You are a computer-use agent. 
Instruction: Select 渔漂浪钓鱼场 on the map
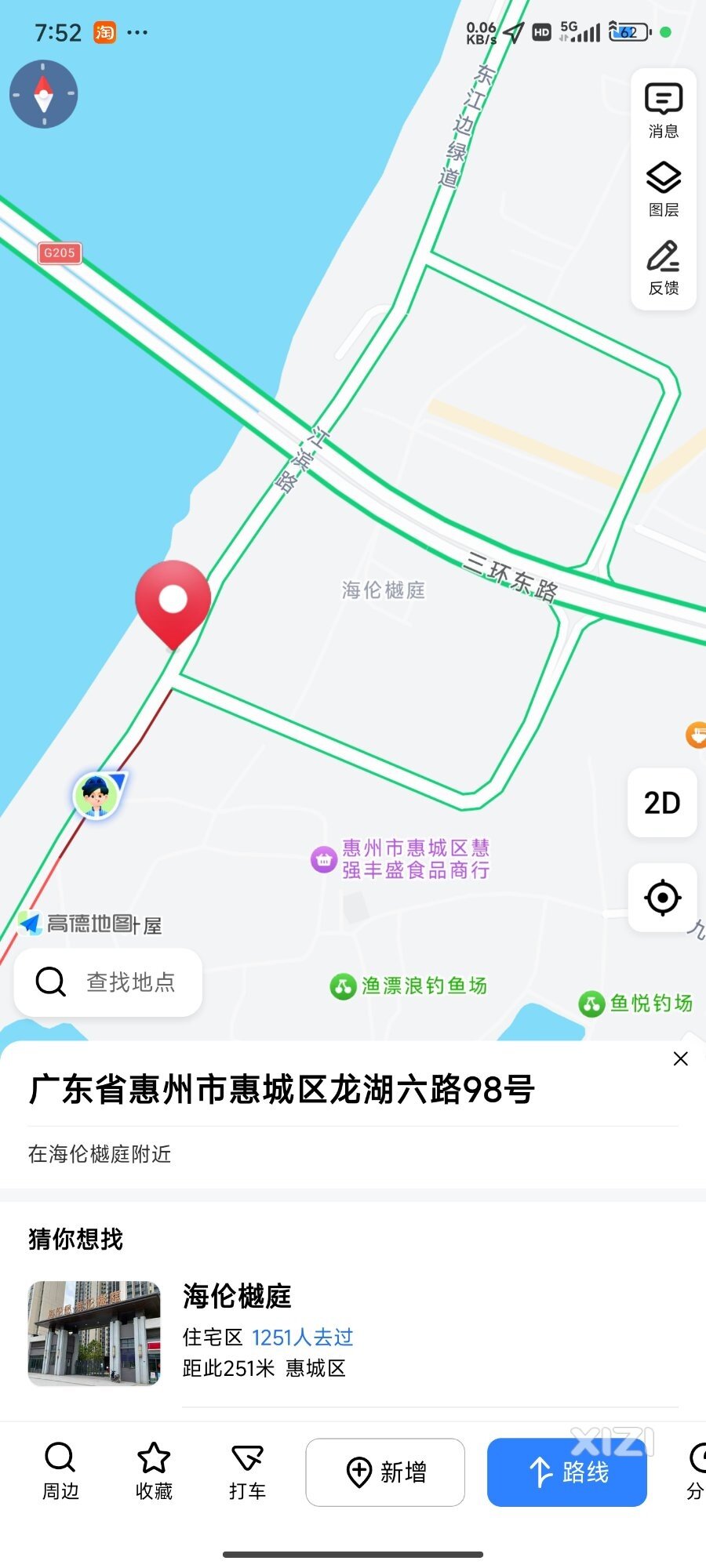(x=409, y=985)
